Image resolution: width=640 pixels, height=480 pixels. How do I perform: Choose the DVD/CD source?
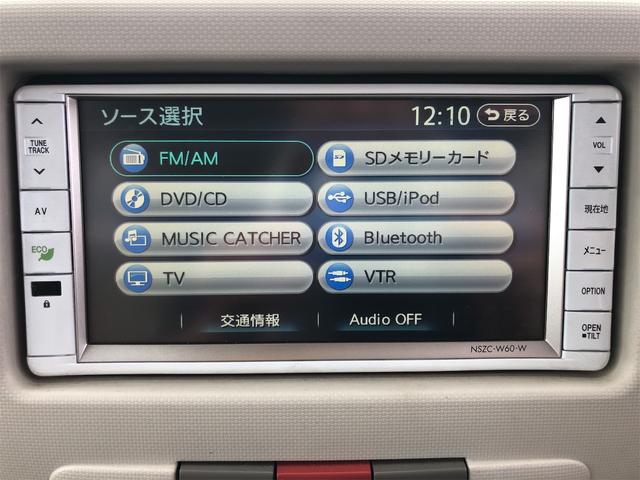212,199
